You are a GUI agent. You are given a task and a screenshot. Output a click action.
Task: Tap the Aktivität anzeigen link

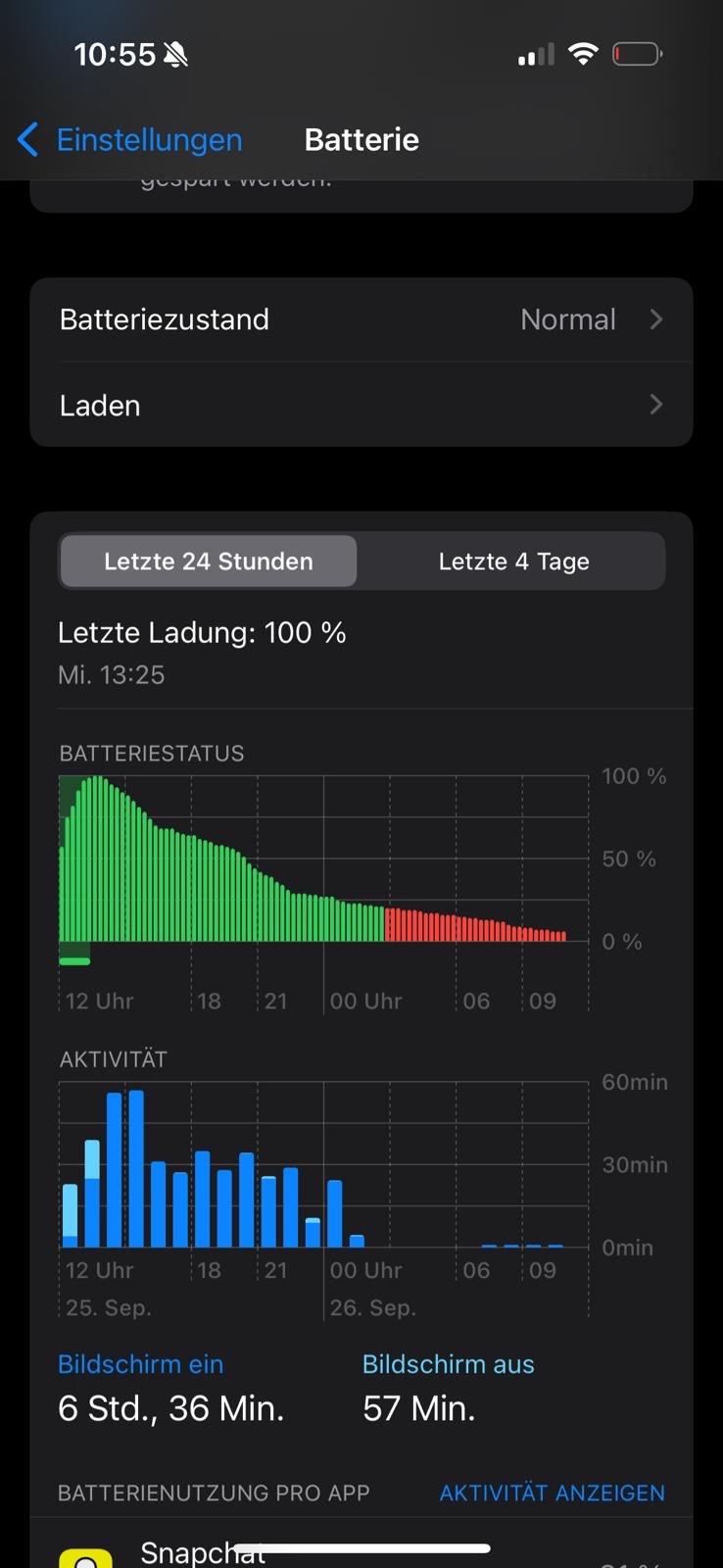pyautogui.click(x=552, y=1493)
